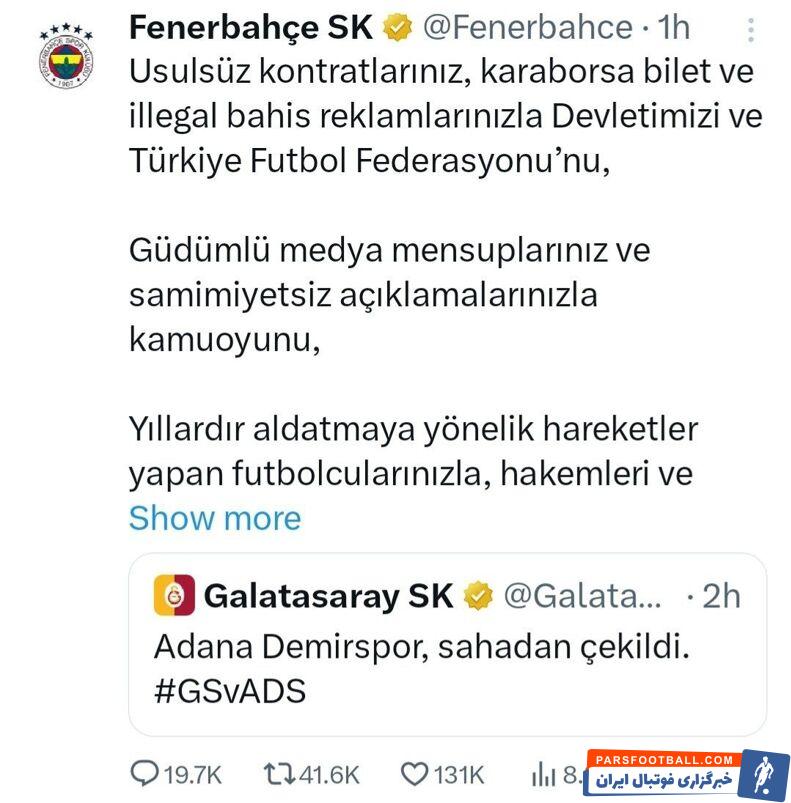Reply to the Fenerbahçe tweet
This screenshot has height=803, width=791.
146,772
